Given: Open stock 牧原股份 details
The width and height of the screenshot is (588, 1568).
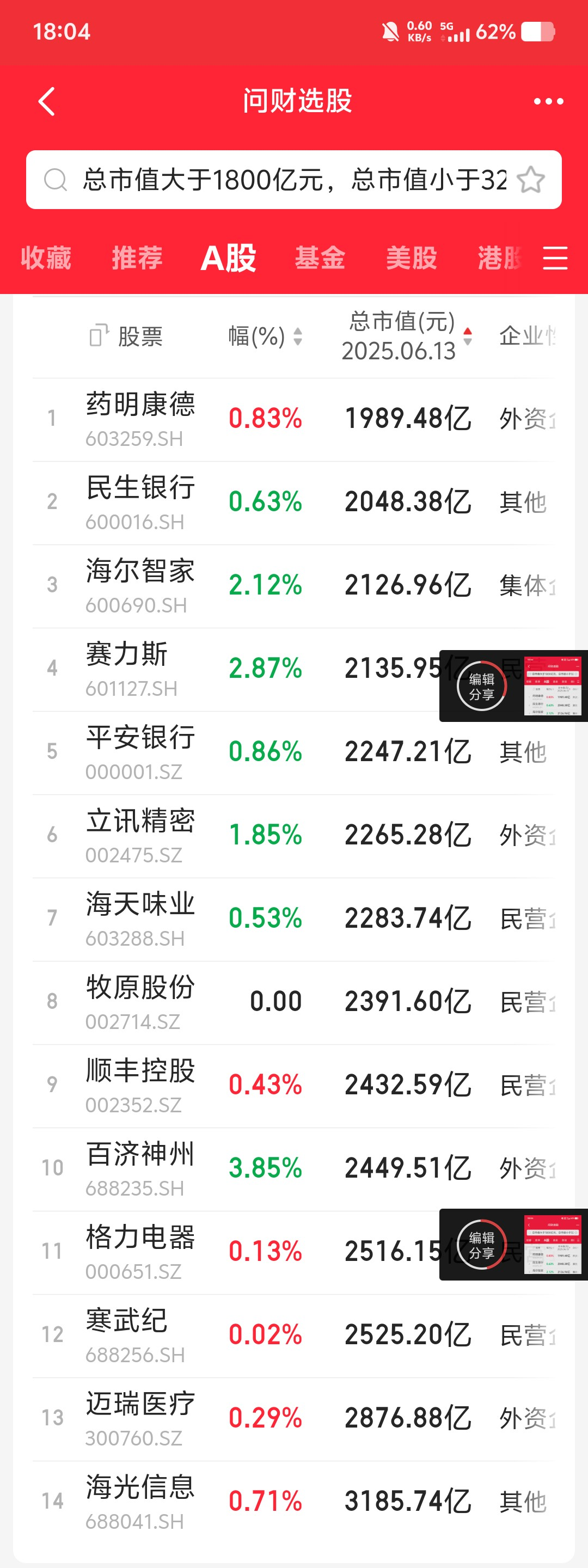Looking at the screenshot, I should click(x=140, y=1001).
